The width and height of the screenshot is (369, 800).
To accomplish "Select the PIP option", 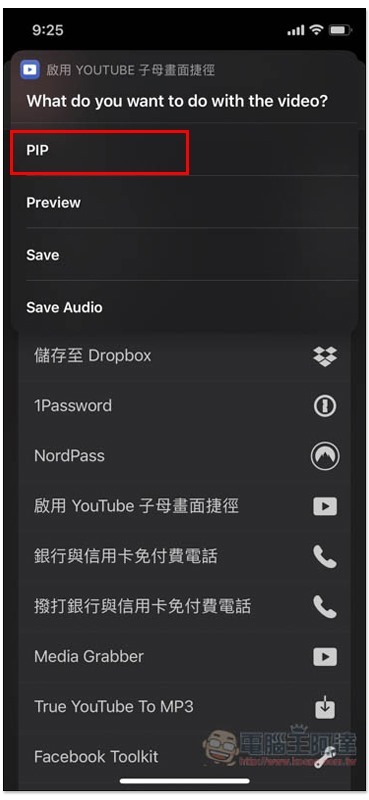I will [x=185, y=151].
